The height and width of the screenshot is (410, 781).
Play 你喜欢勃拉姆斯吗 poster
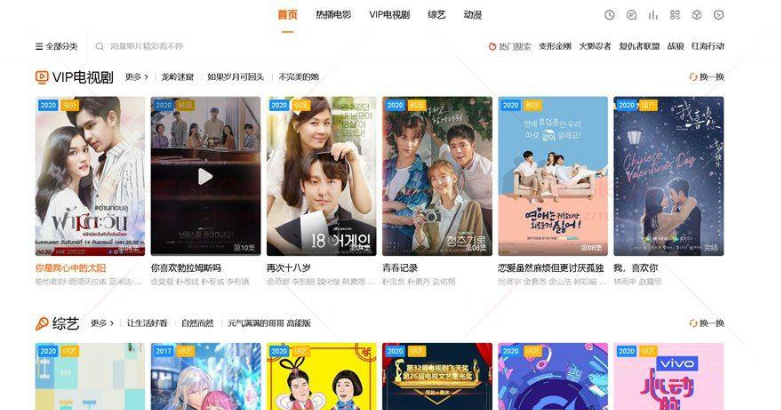(205, 176)
